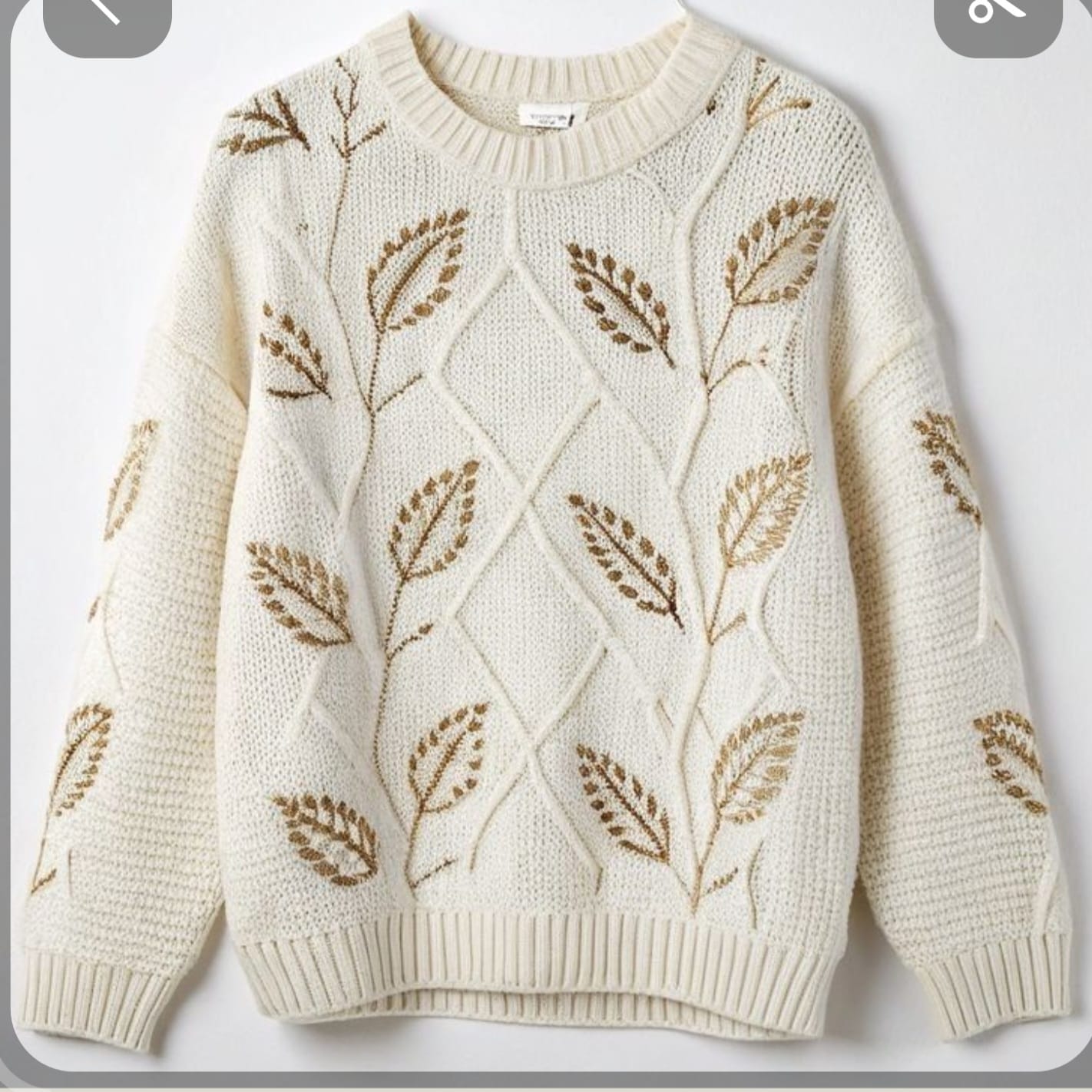
Task: Tap the close button on the image
Action: (x=106, y=22)
